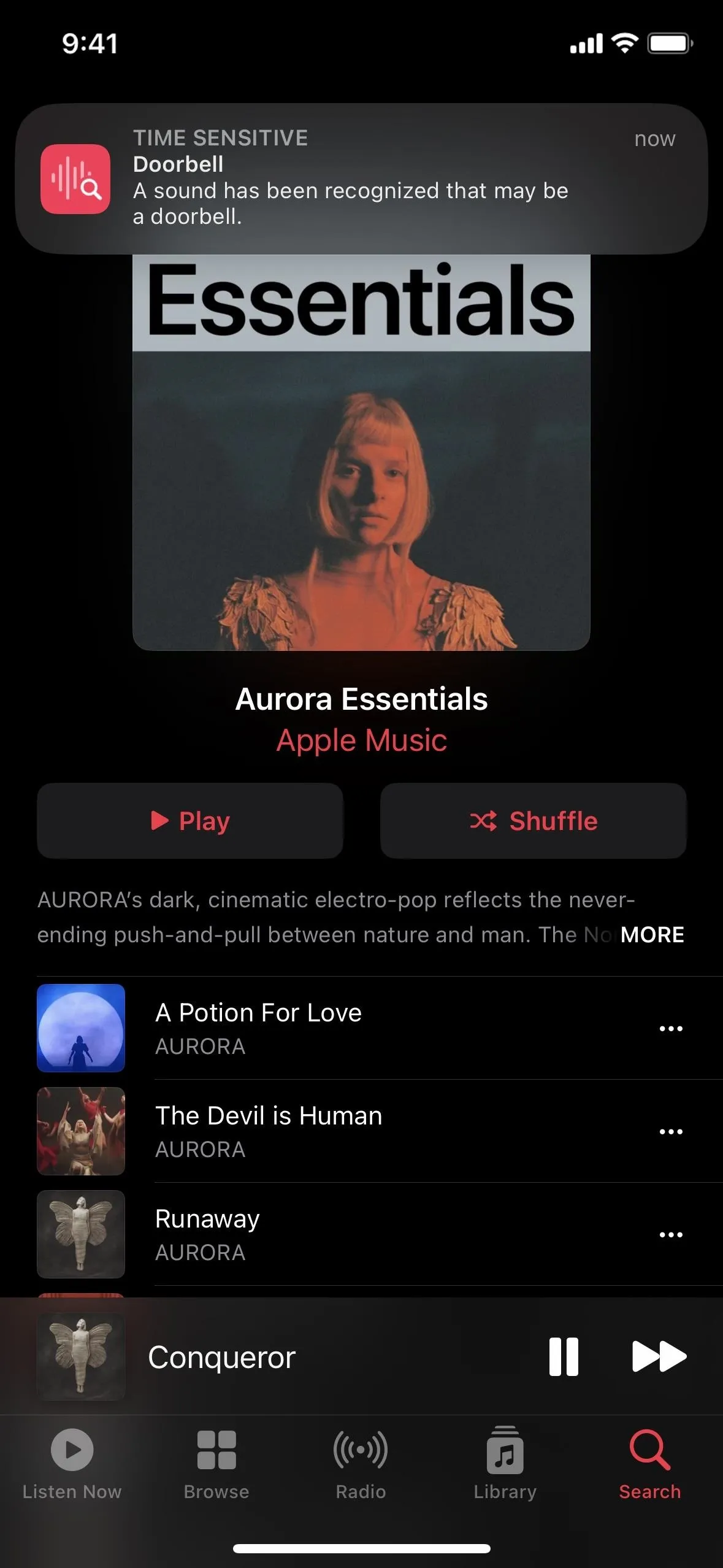Viewport: 723px width, 1568px height.
Task: Open more options for Runaway
Action: [x=670, y=1234]
